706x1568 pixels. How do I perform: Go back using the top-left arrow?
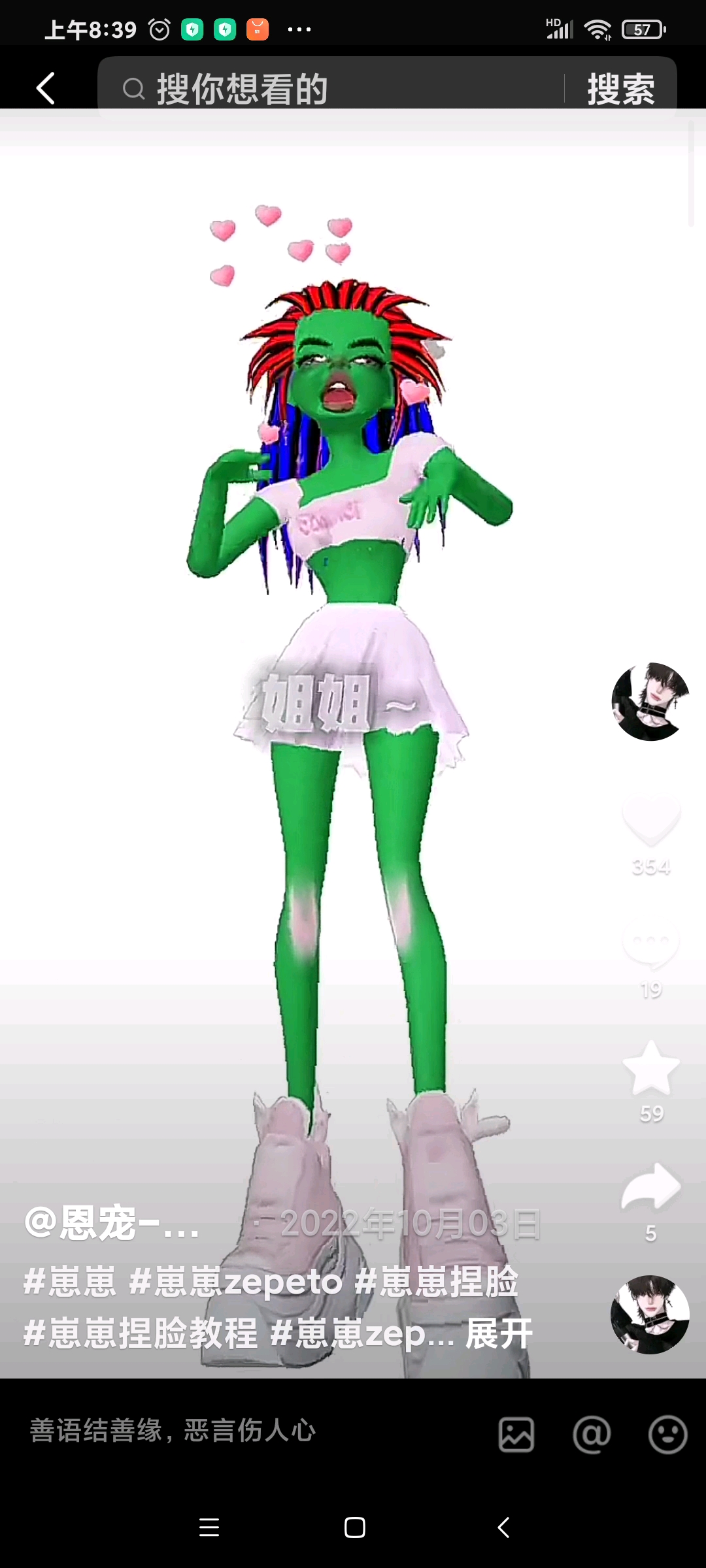[x=44, y=88]
